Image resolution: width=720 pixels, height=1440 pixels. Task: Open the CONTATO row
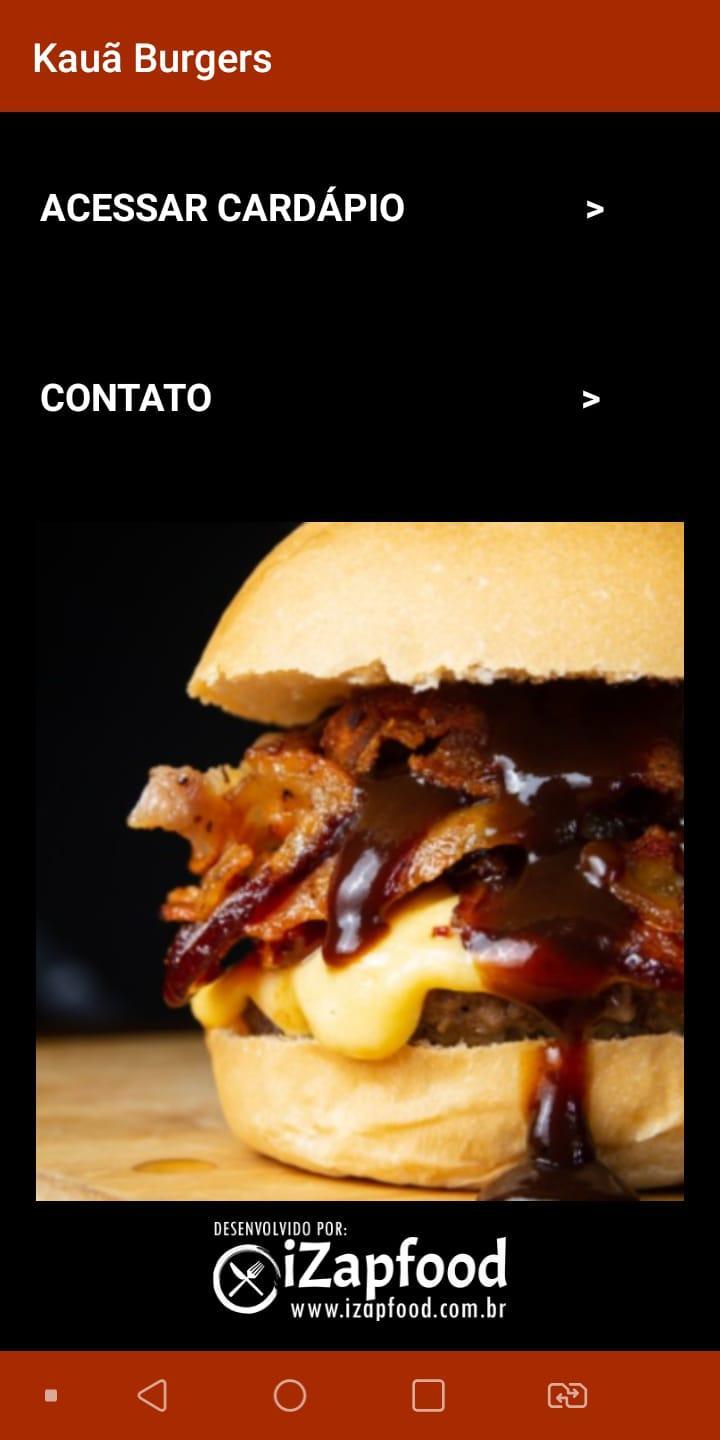pyautogui.click(x=320, y=398)
